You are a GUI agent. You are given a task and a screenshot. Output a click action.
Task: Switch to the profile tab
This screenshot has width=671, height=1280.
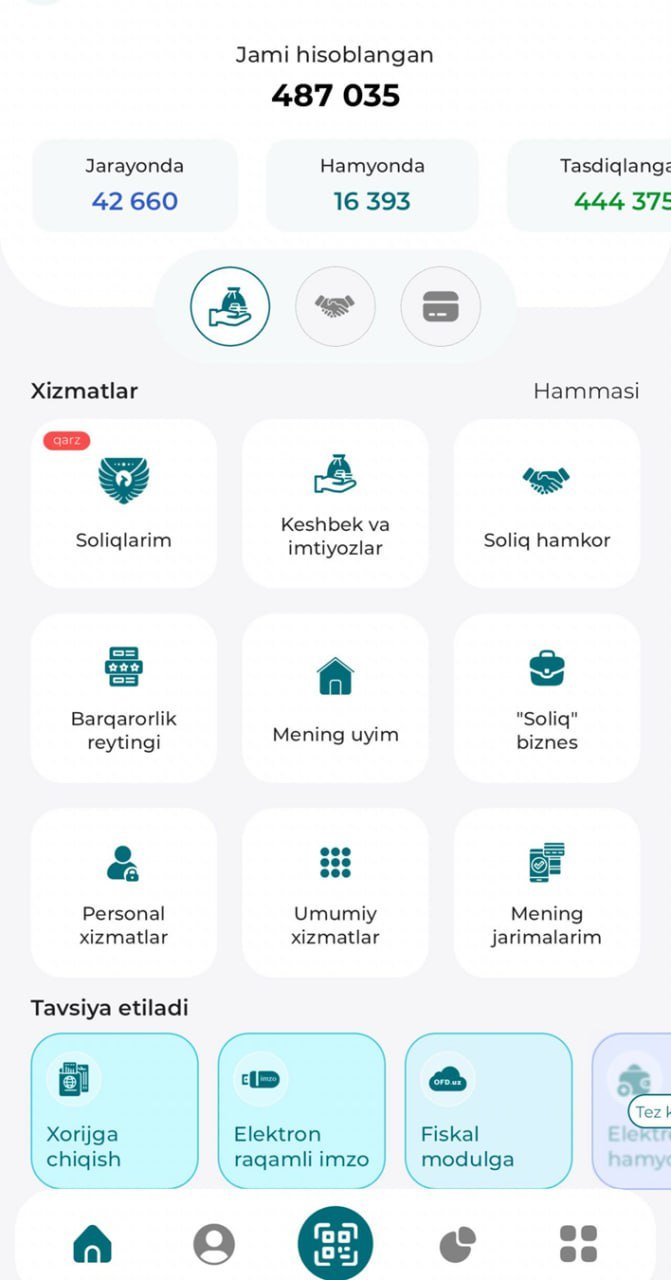pos(213,1244)
